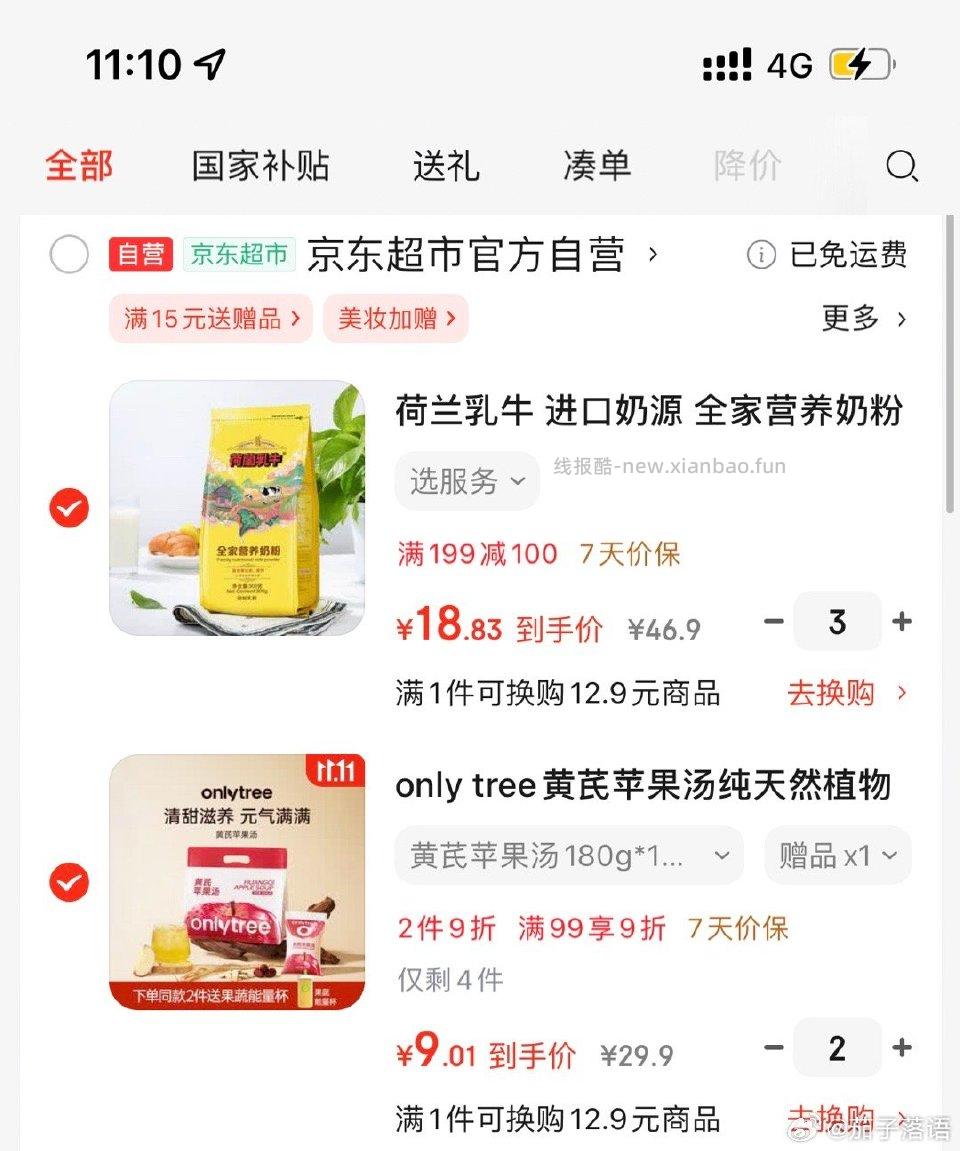Open the 选服务 dropdown
Image resolution: width=960 pixels, height=1151 pixels.
click(467, 481)
